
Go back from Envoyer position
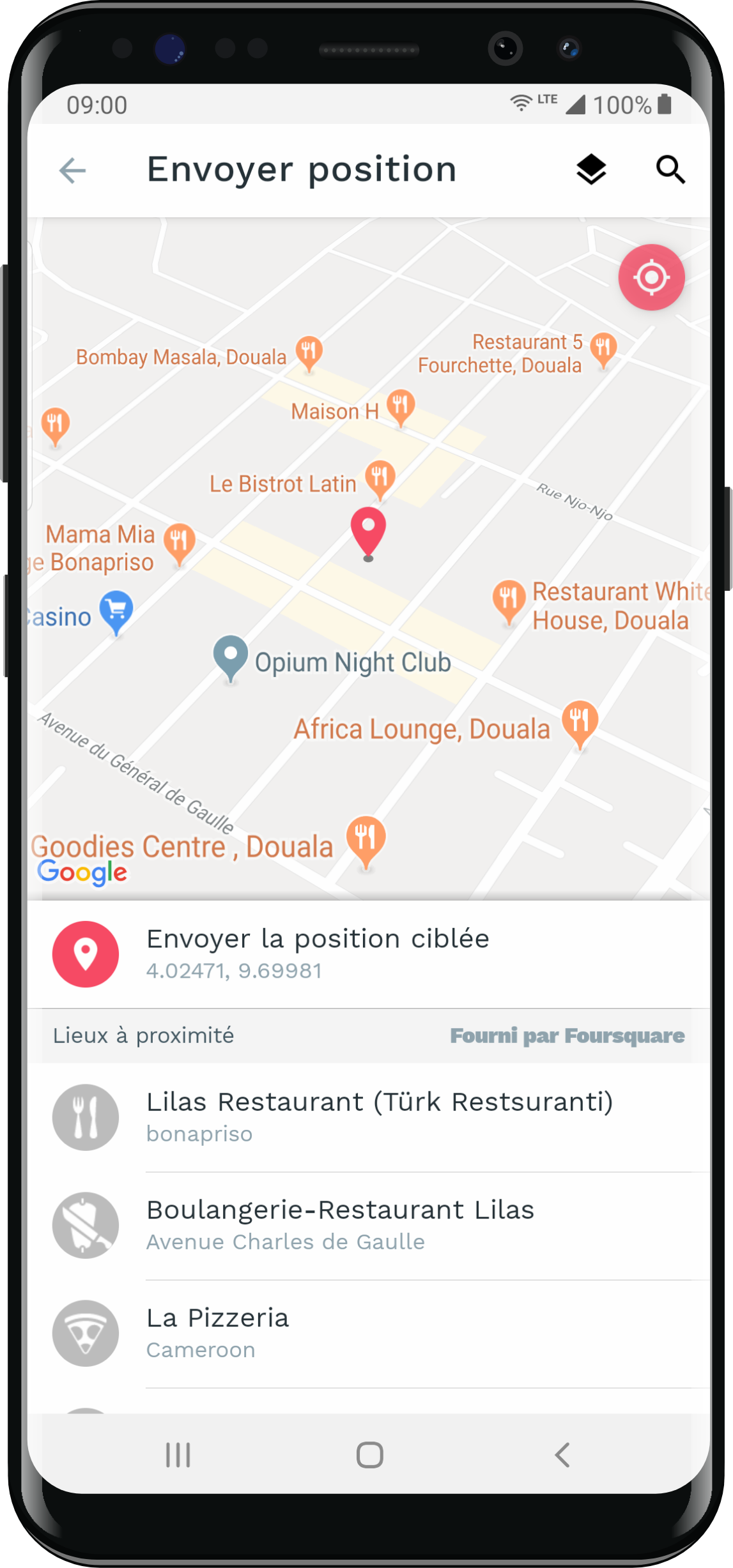[x=72, y=170]
